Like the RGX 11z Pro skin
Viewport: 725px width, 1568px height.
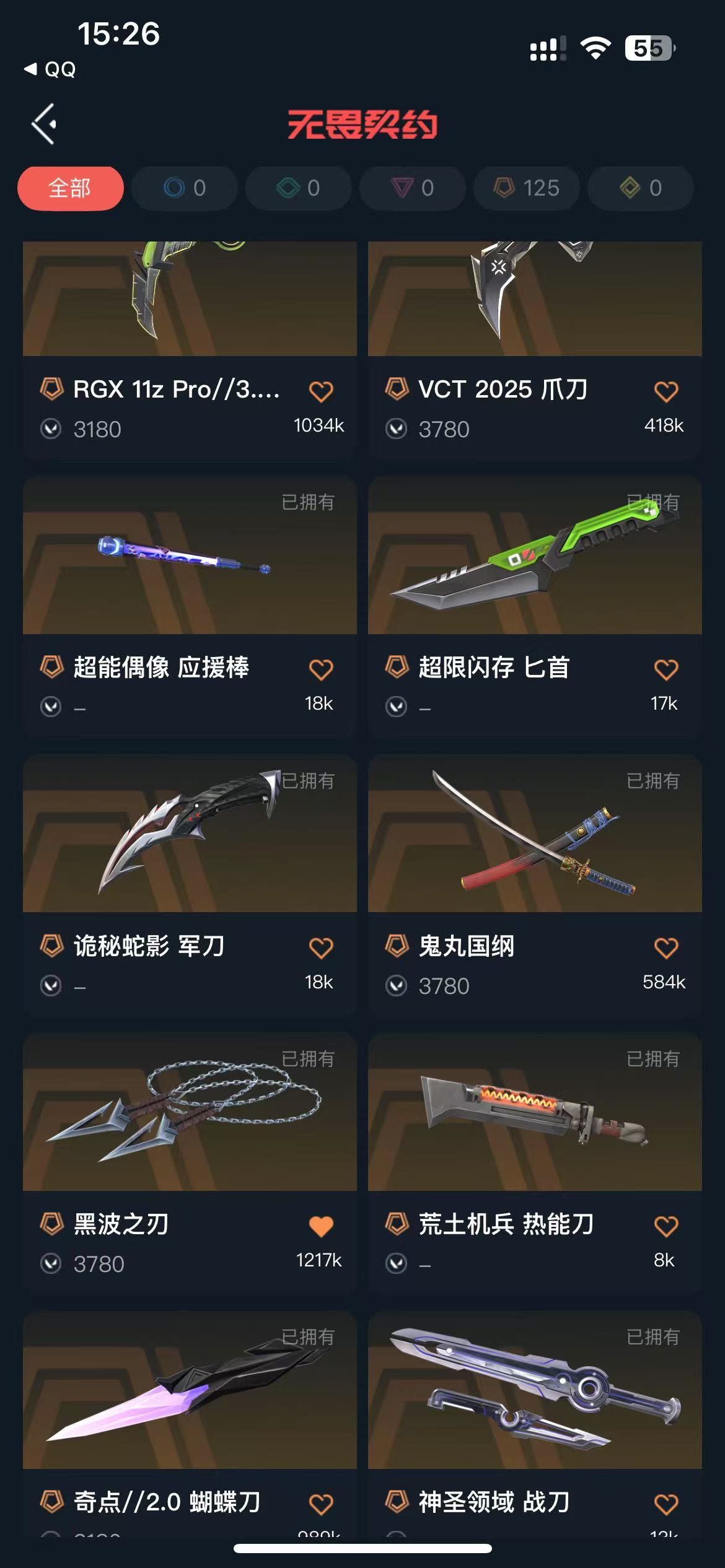[x=321, y=391]
